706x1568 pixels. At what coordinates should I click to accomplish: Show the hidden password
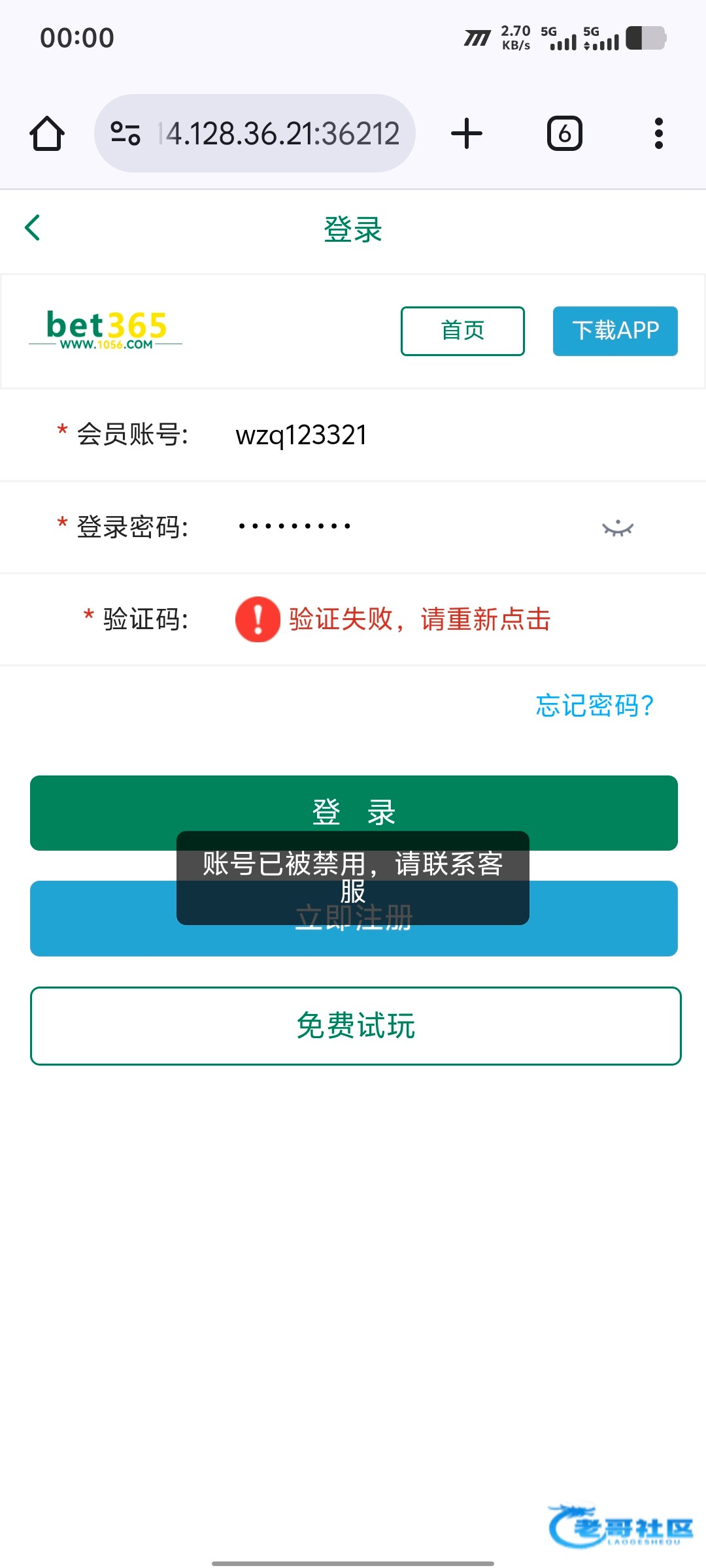point(618,528)
